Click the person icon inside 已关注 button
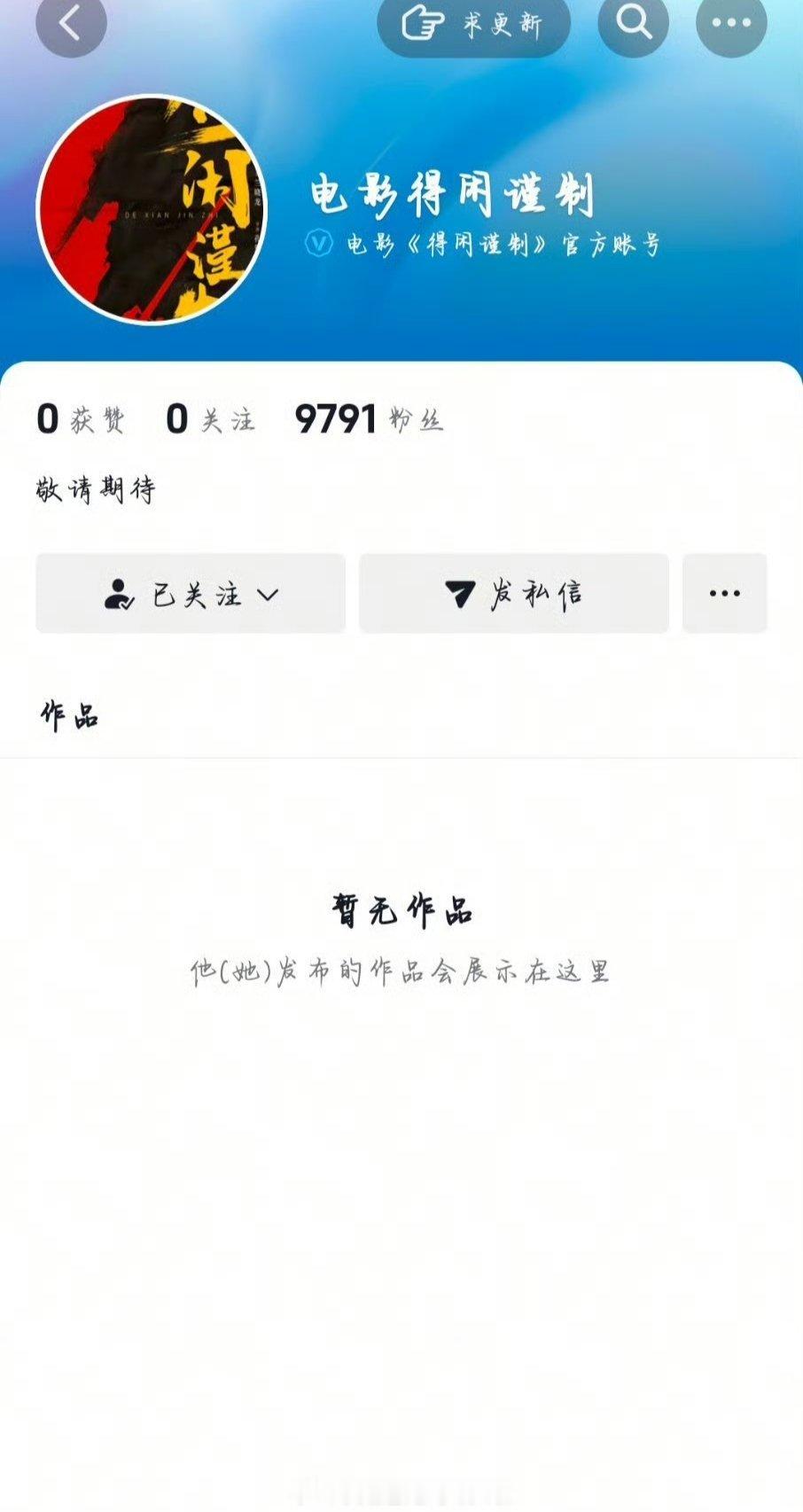 pyautogui.click(x=121, y=592)
